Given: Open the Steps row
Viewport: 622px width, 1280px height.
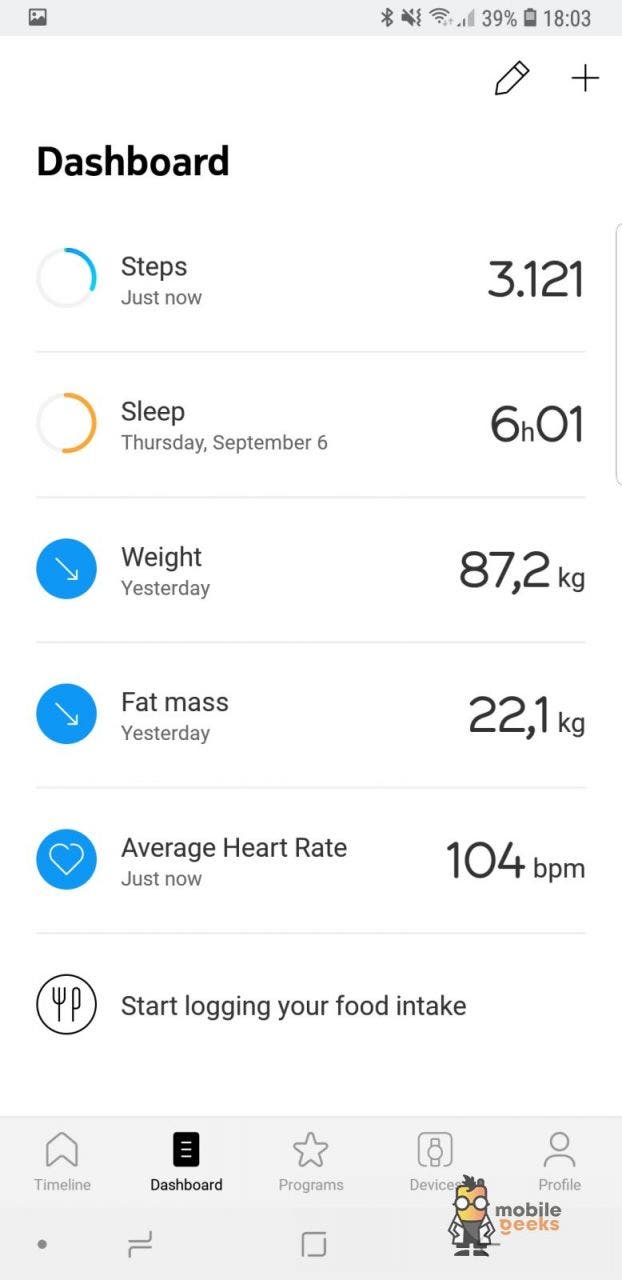Looking at the screenshot, I should click(311, 279).
